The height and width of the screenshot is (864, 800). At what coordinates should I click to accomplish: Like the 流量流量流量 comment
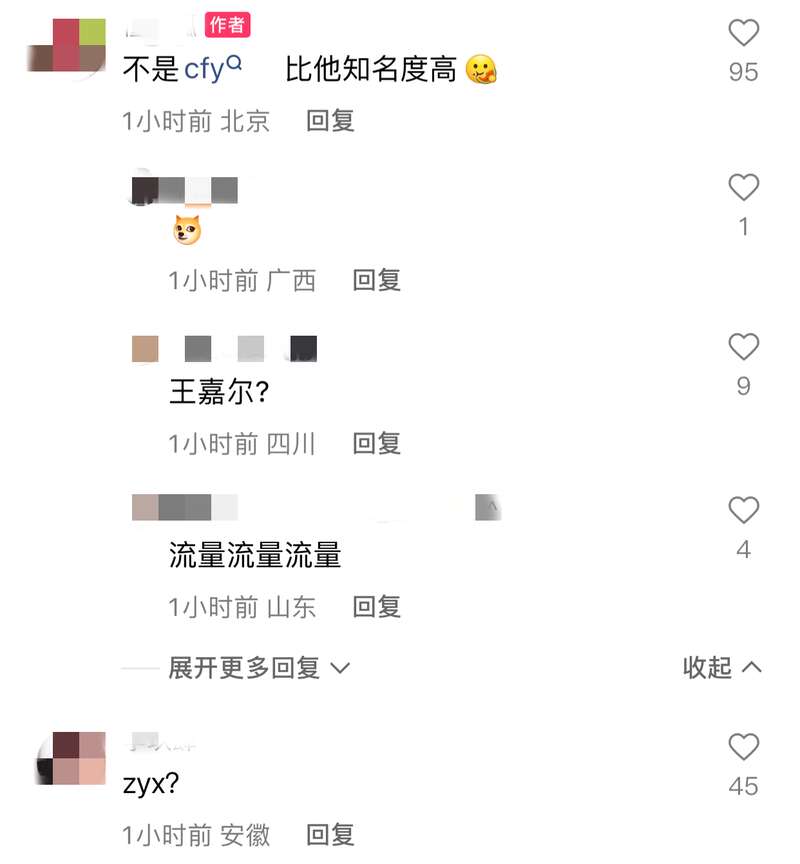point(743,511)
